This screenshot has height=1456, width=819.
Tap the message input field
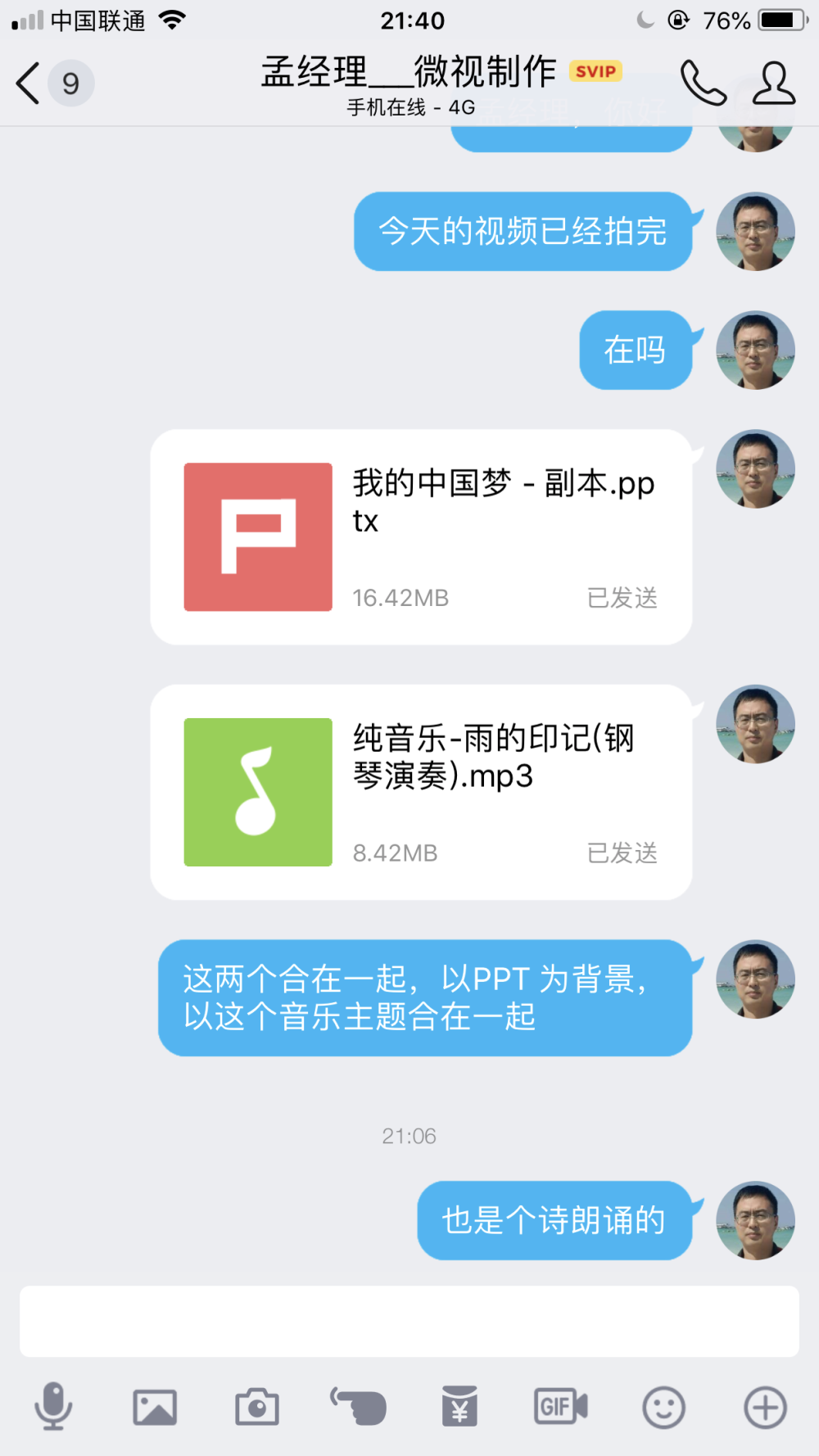[409, 1321]
